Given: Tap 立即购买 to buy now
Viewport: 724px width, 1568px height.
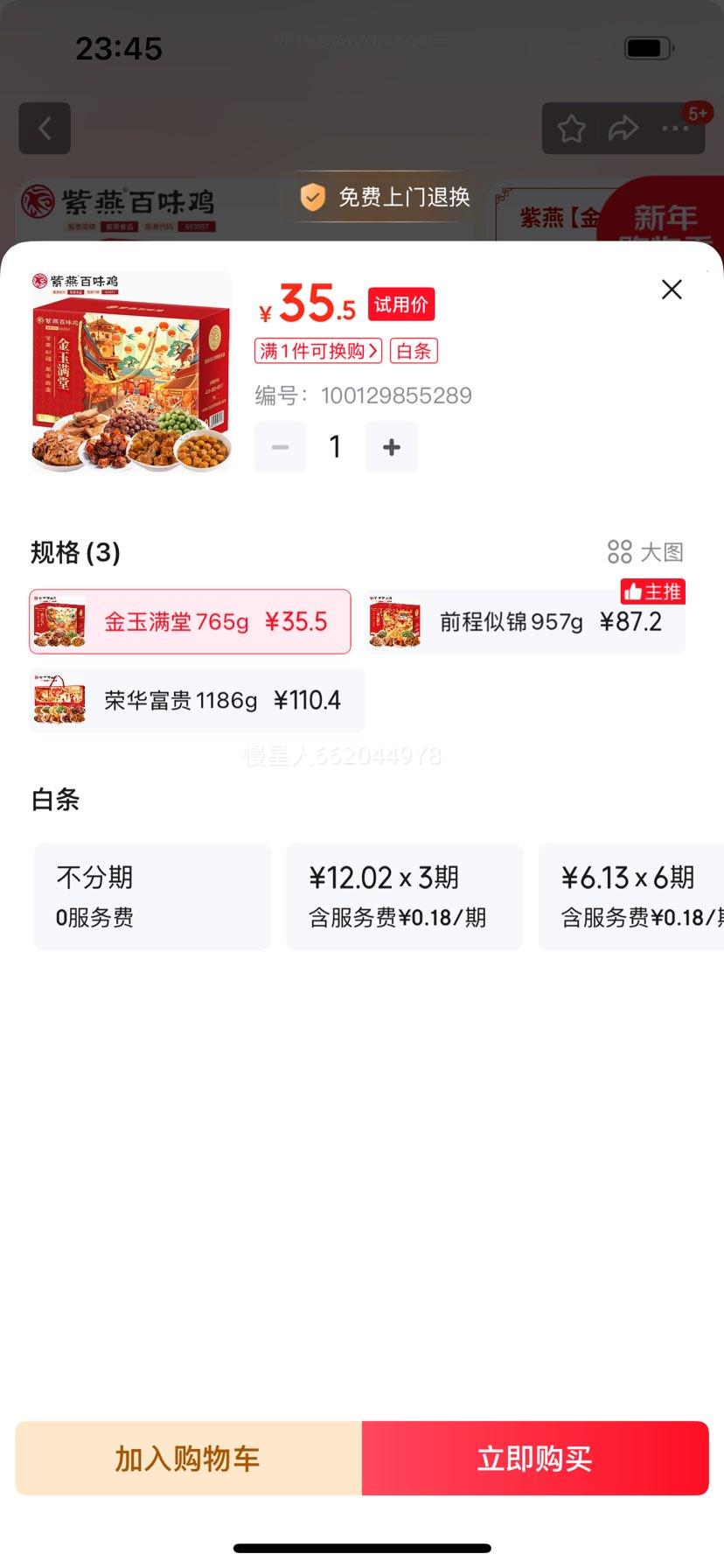Looking at the screenshot, I should (535, 1458).
